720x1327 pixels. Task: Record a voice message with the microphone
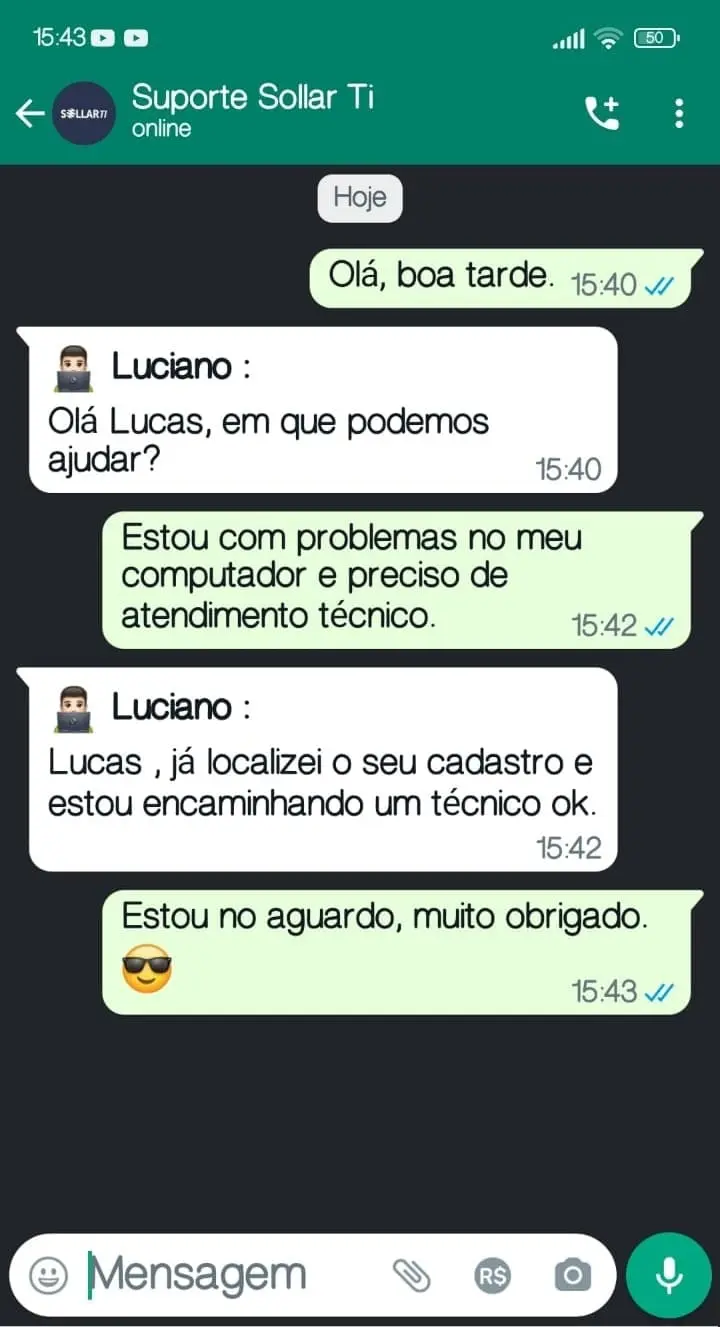668,1275
